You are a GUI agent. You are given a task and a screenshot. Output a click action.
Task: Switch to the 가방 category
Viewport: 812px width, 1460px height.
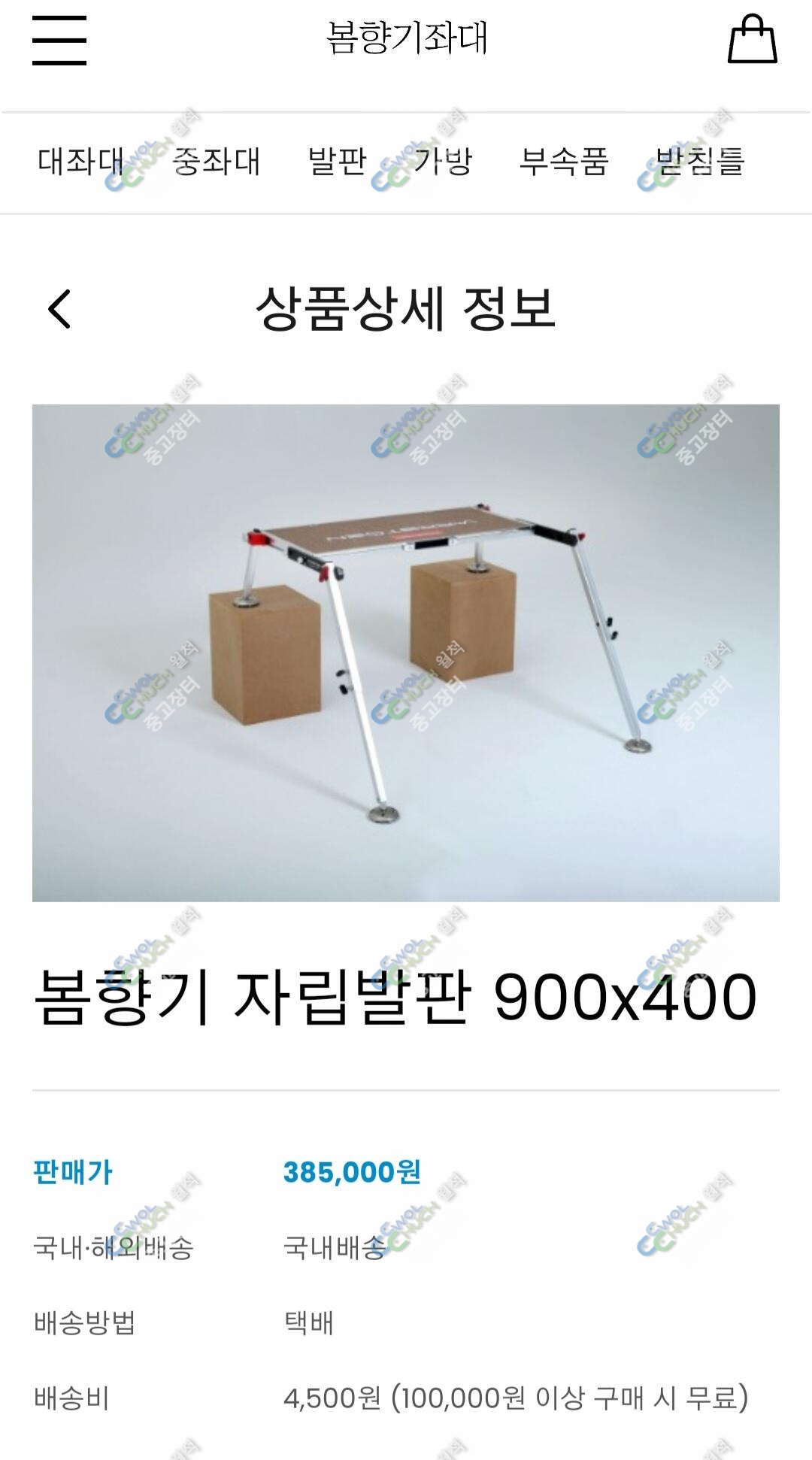444,162
